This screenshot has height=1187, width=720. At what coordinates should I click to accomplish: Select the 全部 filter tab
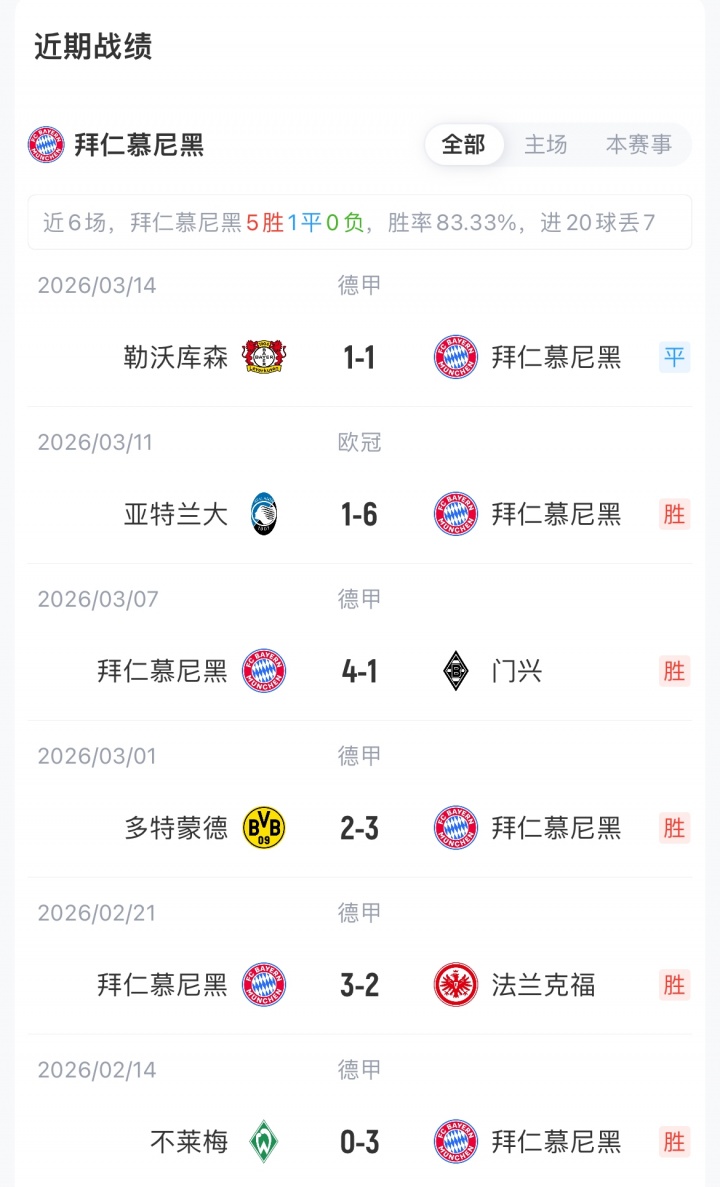(x=463, y=145)
